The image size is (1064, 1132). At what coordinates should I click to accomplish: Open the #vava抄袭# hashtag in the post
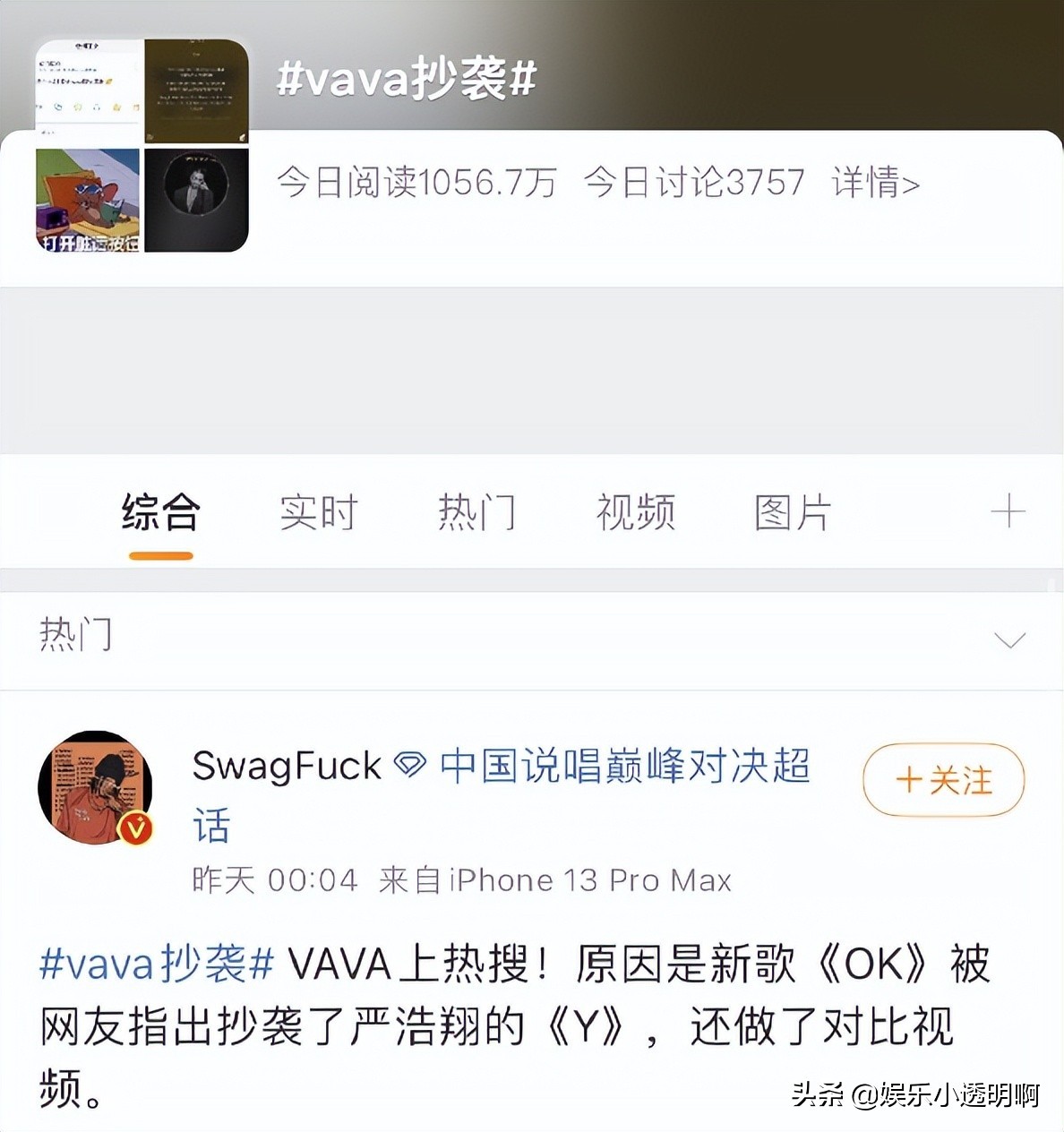click(x=157, y=965)
